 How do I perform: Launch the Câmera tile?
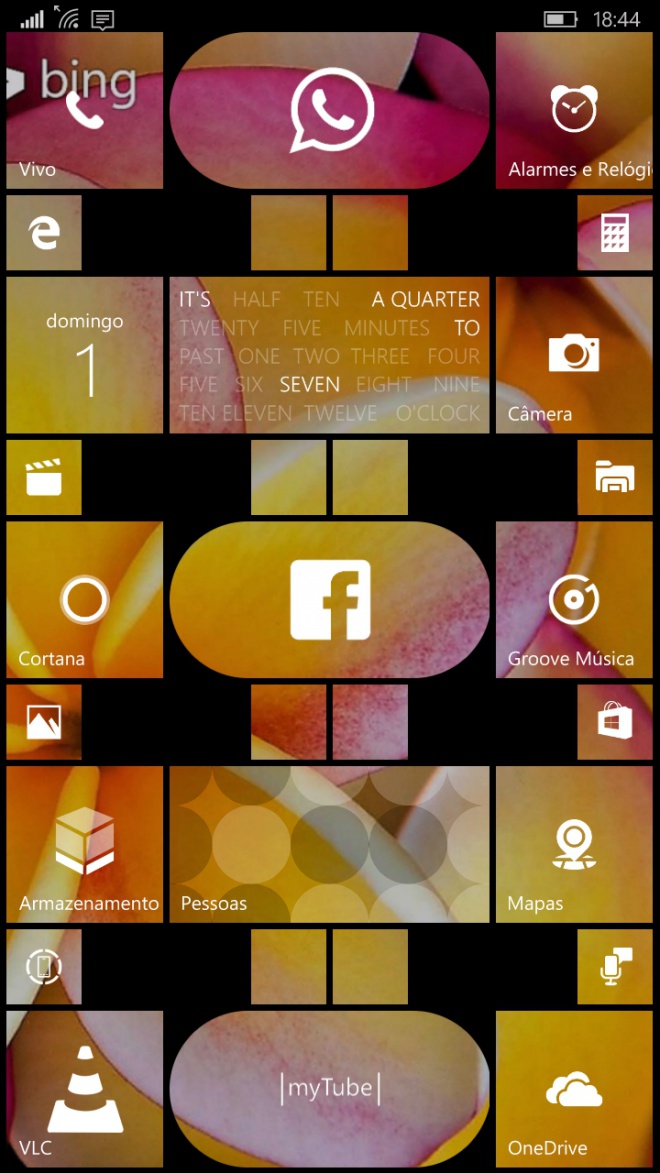point(574,355)
